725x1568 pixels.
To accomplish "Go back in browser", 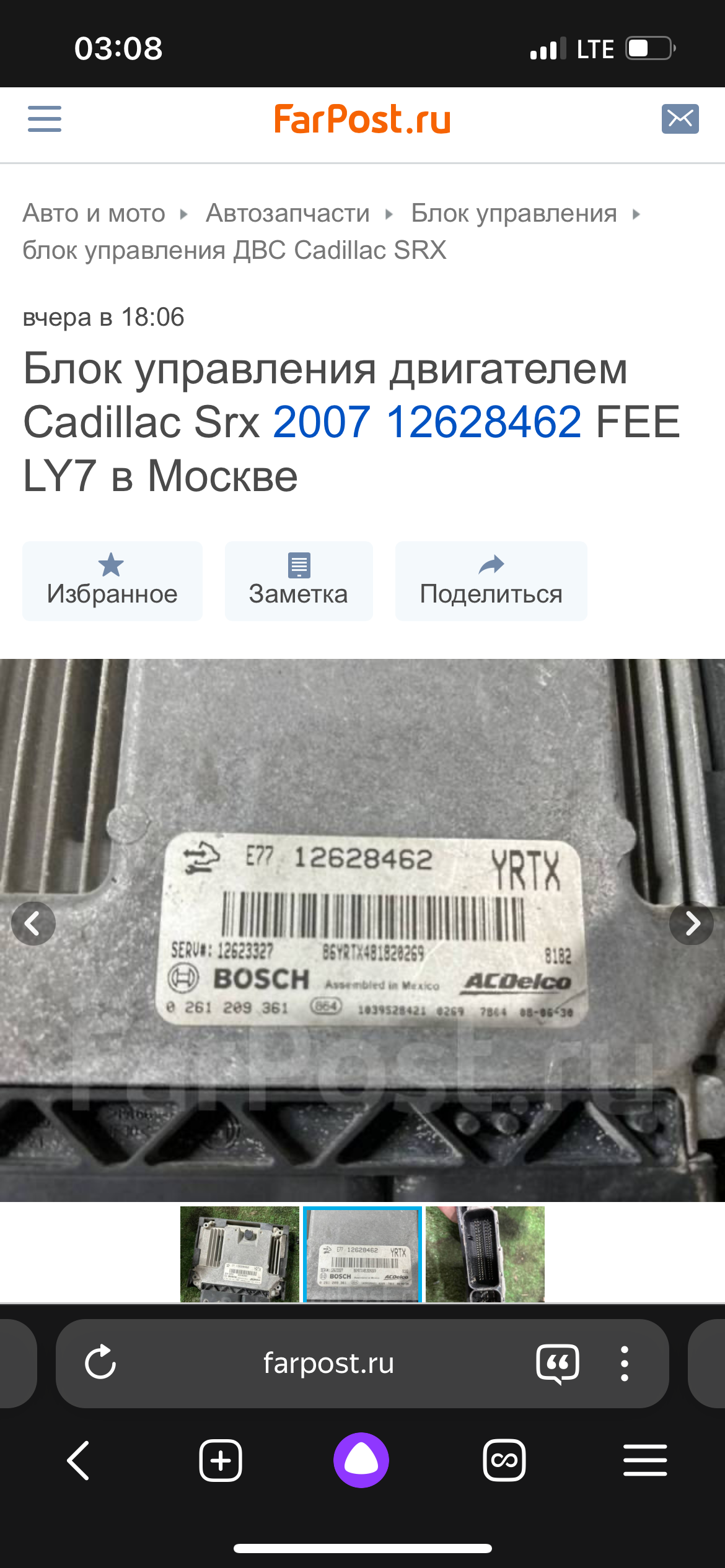I will pos(79,1460).
